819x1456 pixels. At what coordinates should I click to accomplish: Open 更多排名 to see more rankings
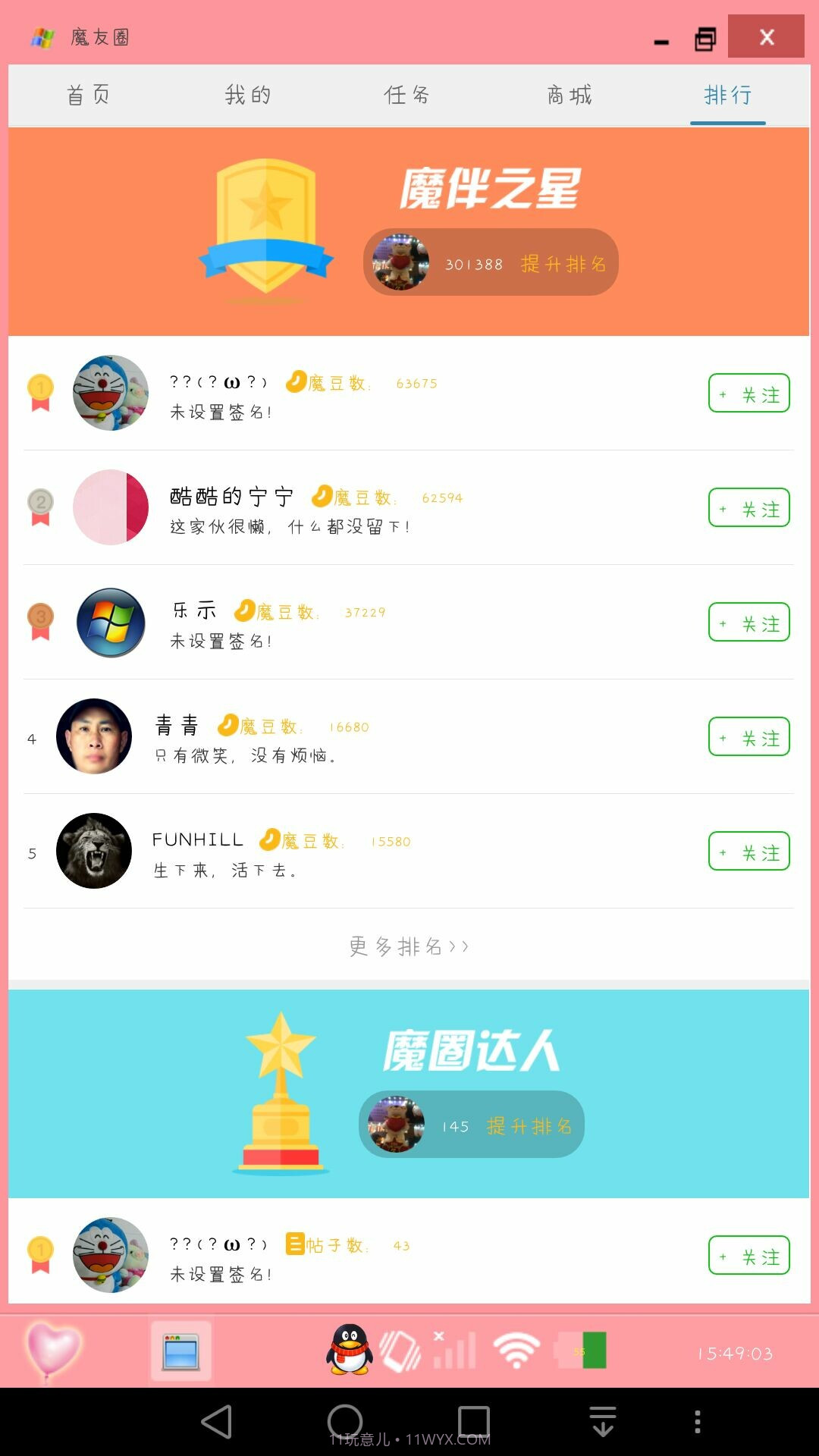click(409, 946)
